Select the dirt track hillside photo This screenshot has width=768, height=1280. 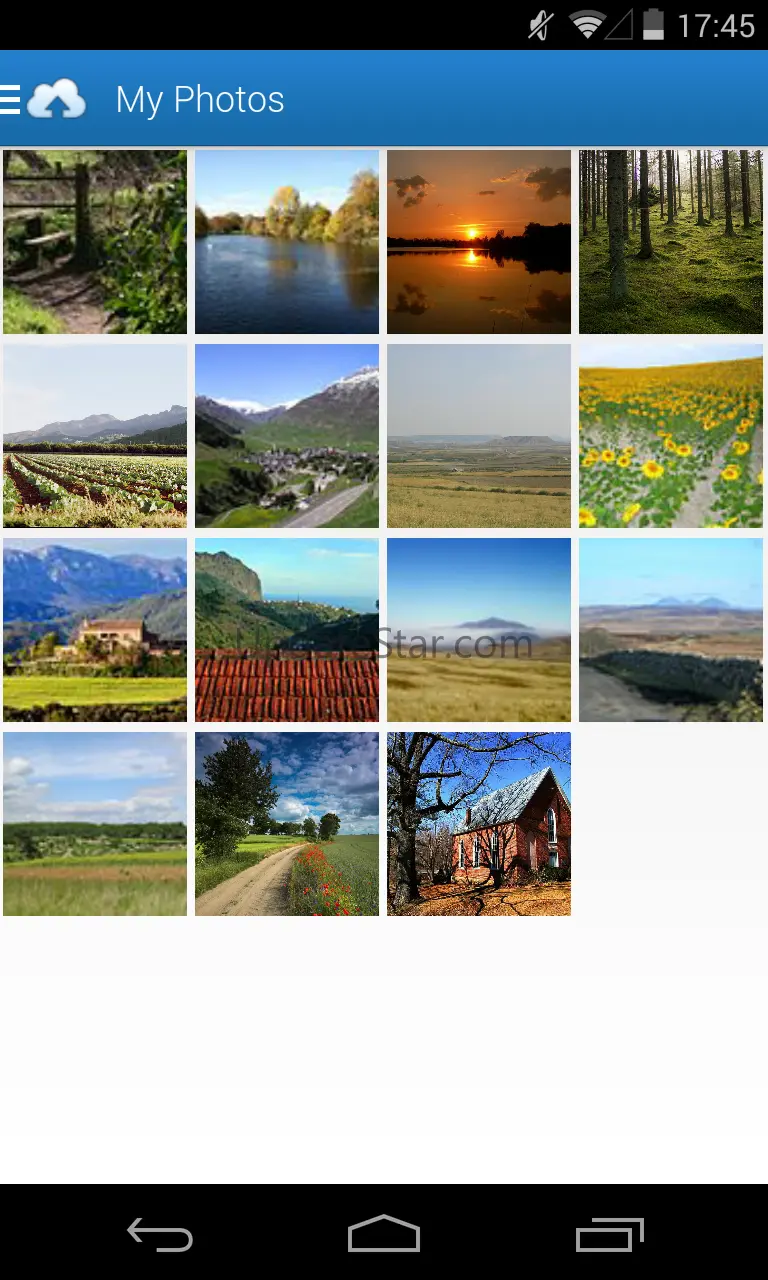pyautogui.click(x=671, y=630)
